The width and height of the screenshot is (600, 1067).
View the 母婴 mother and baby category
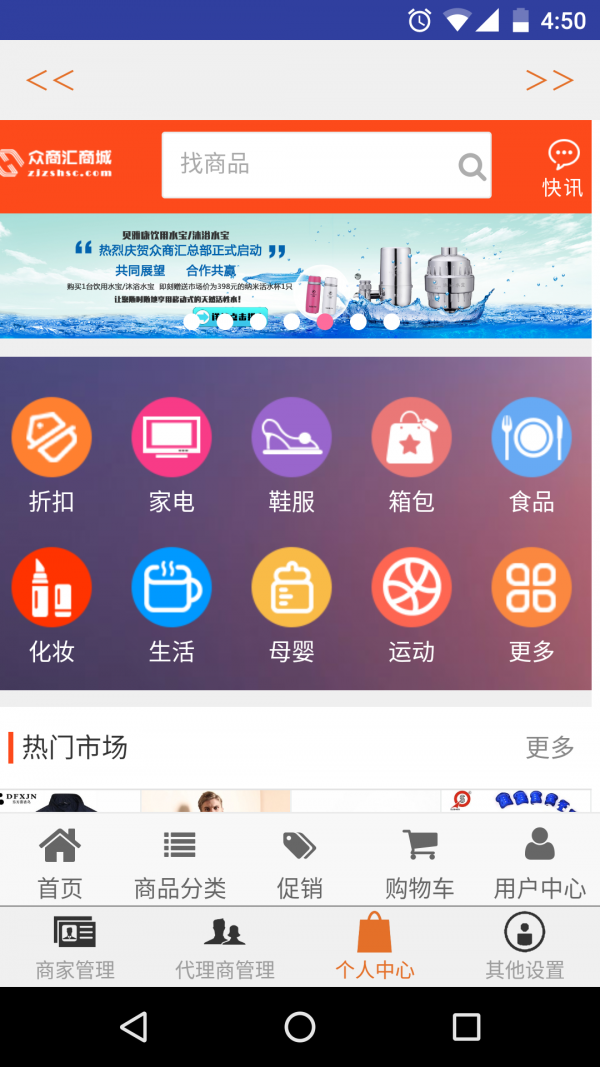pos(291,605)
